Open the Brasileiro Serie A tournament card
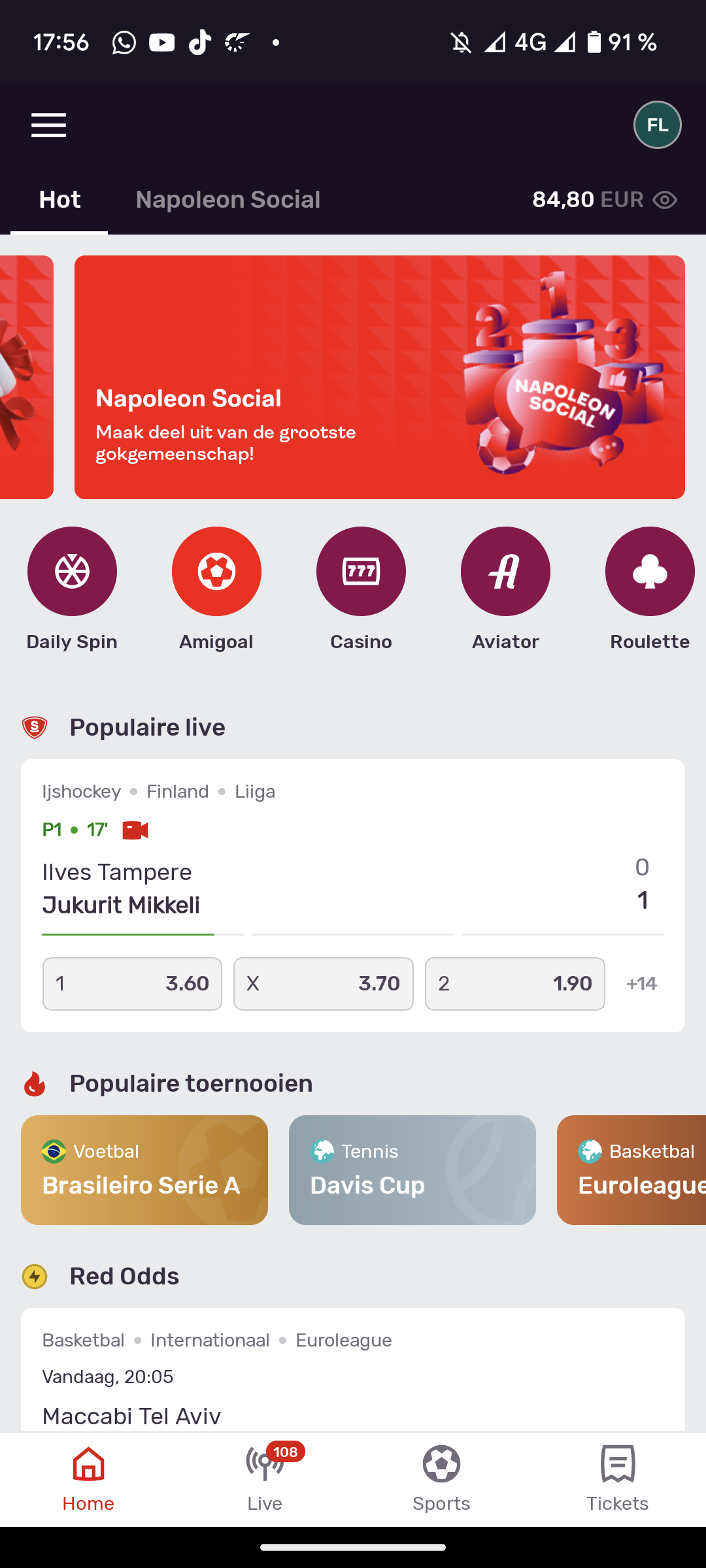This screenshot has height=1568, width=706. (144, 1170)
